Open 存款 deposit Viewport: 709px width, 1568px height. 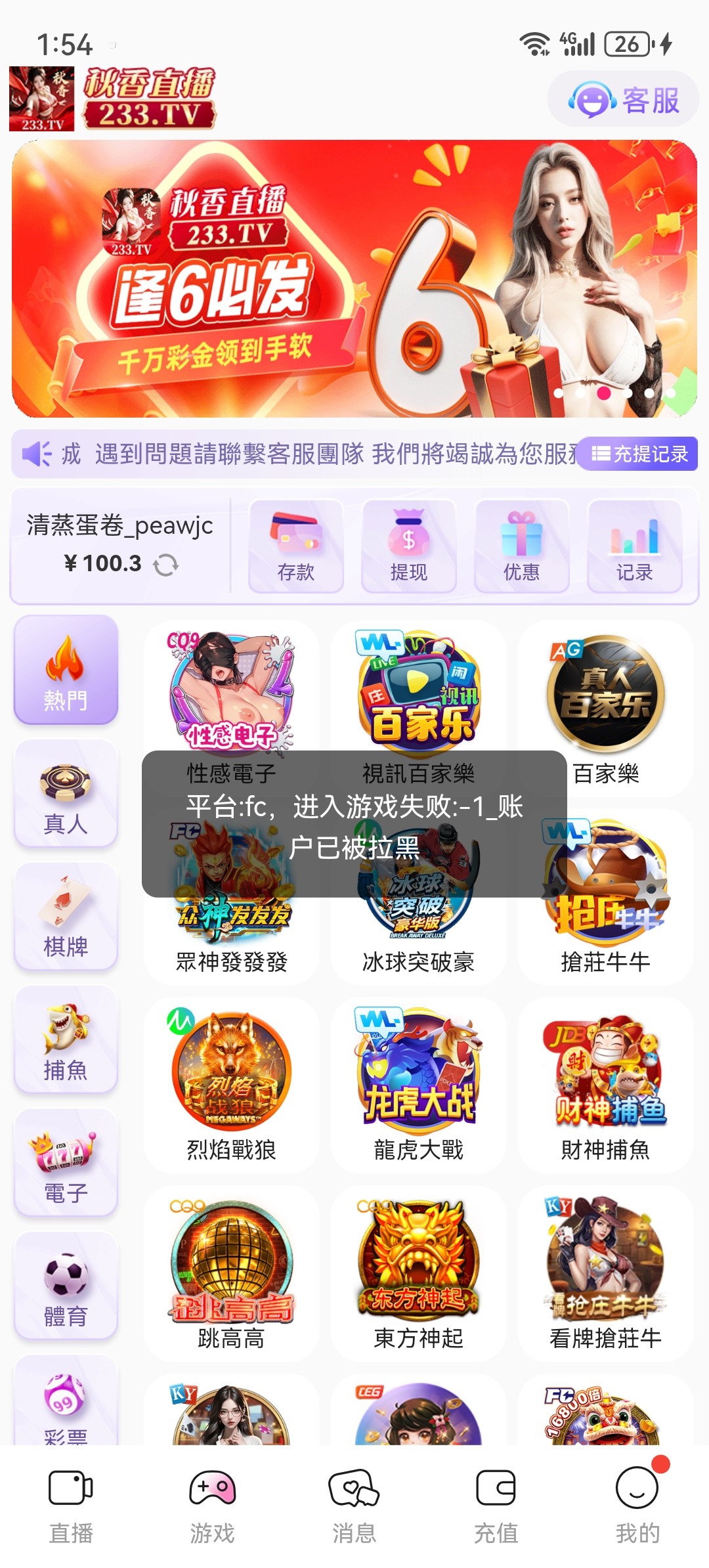pos(296,546)
